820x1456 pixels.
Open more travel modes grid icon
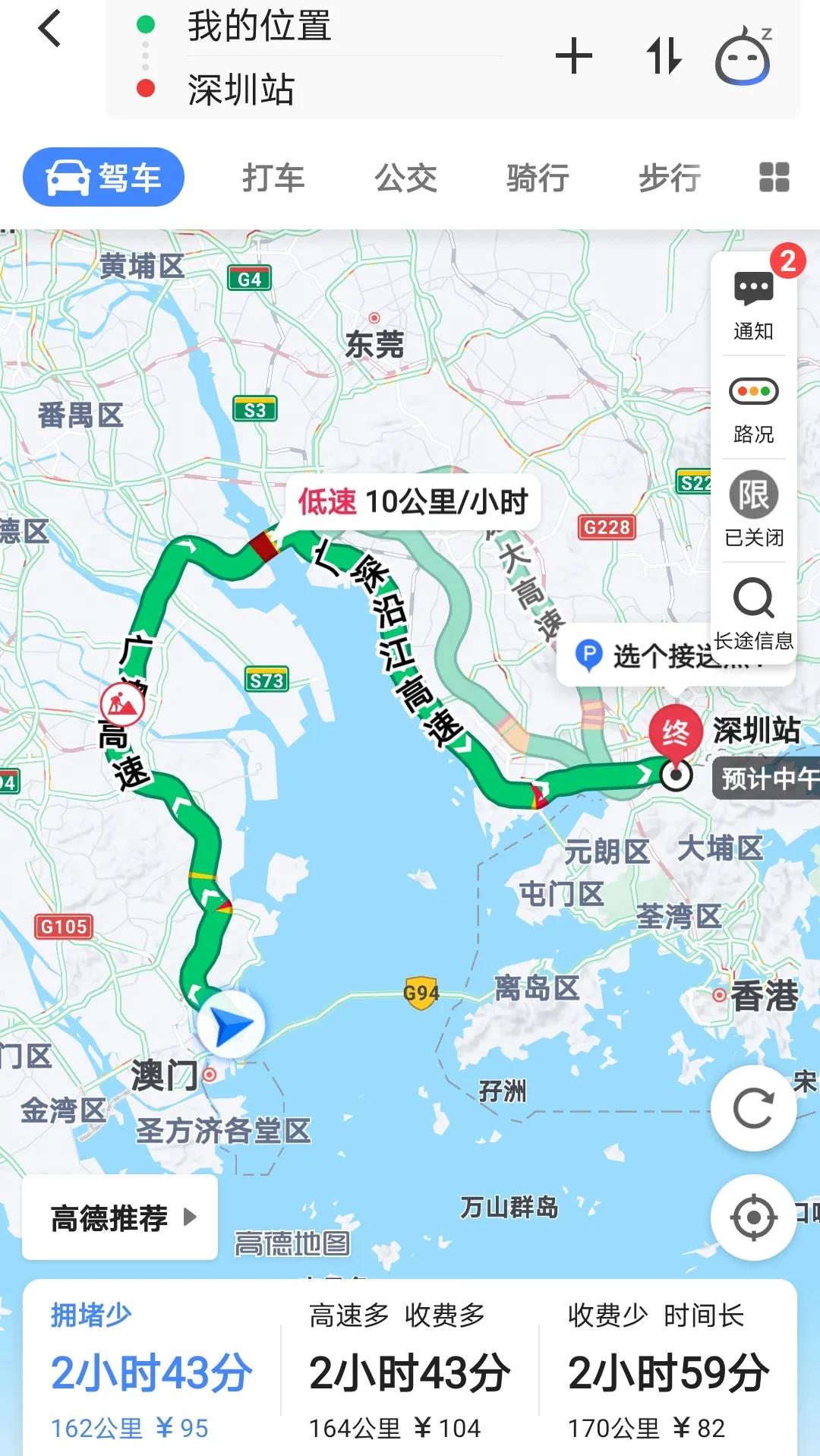(774, 178)
